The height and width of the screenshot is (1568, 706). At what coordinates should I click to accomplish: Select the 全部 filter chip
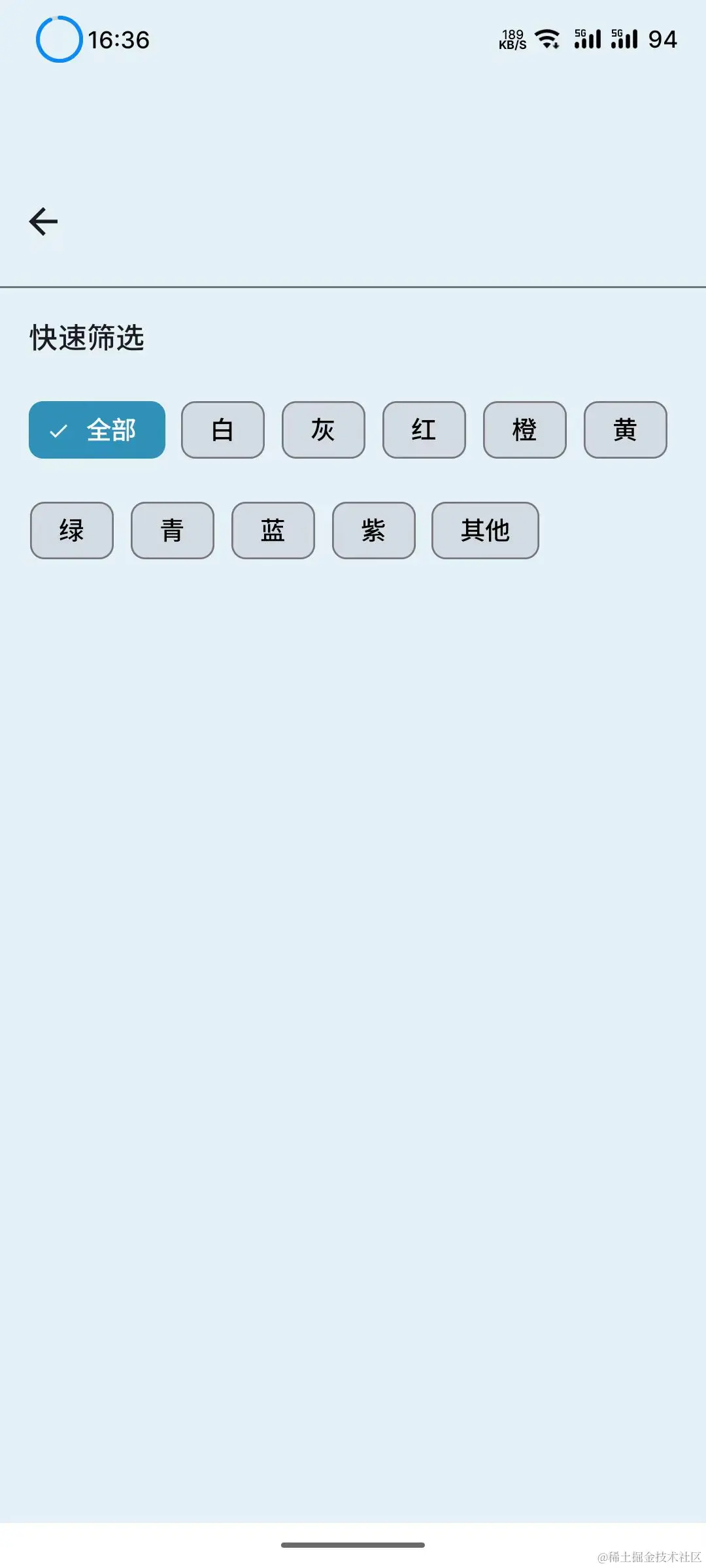(97, 430)
